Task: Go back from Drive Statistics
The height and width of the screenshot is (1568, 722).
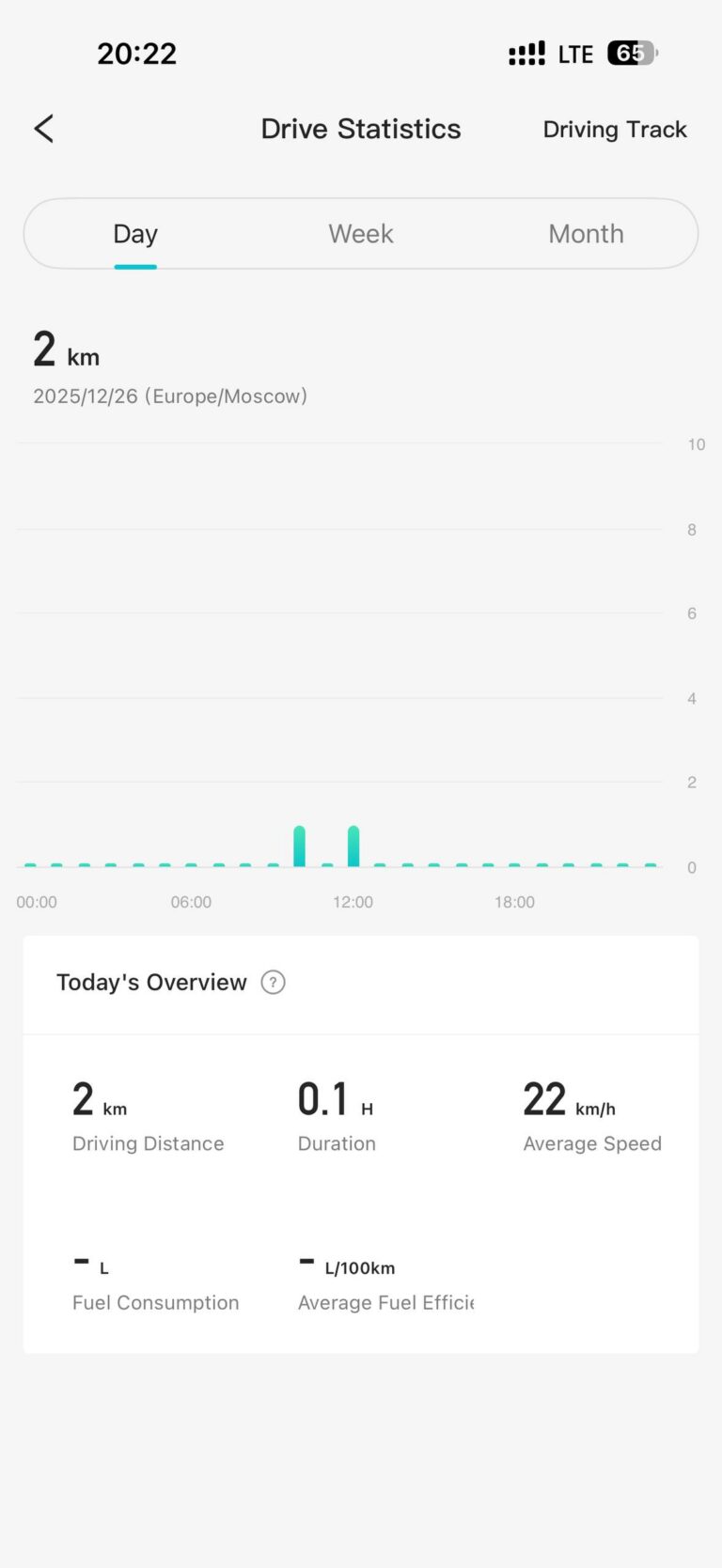Action: 44,129
